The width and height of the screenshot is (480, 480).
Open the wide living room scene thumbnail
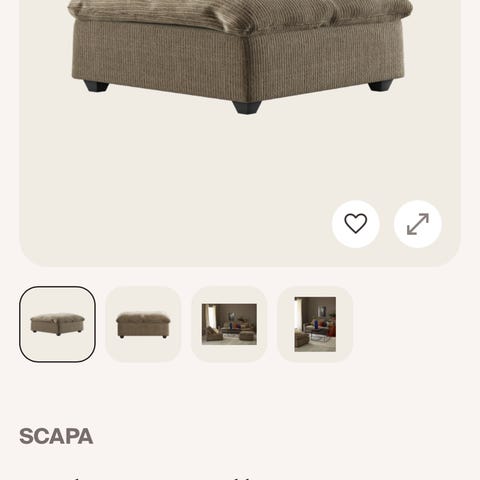229,324
